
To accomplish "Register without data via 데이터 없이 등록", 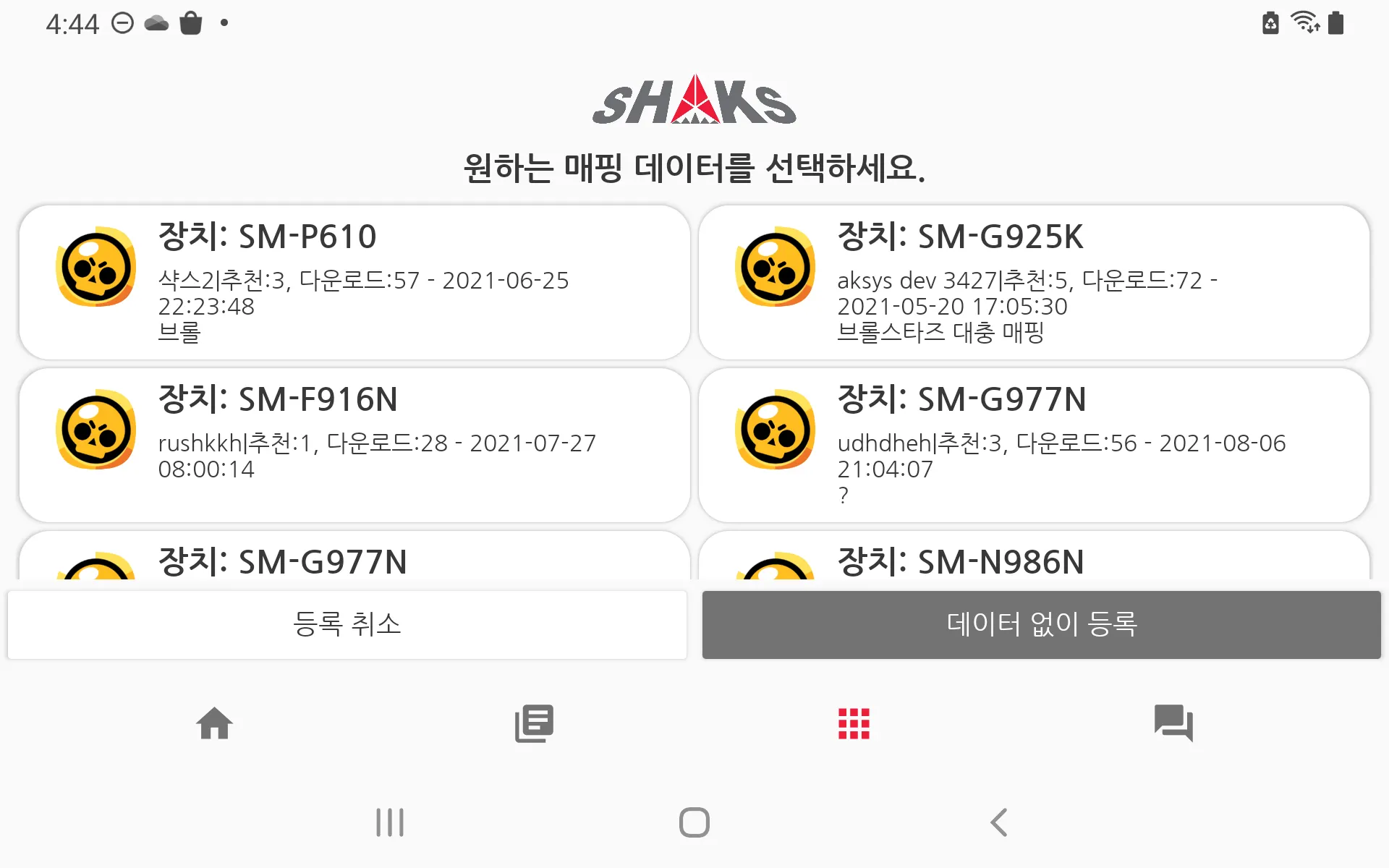I will pos(1041,624).
